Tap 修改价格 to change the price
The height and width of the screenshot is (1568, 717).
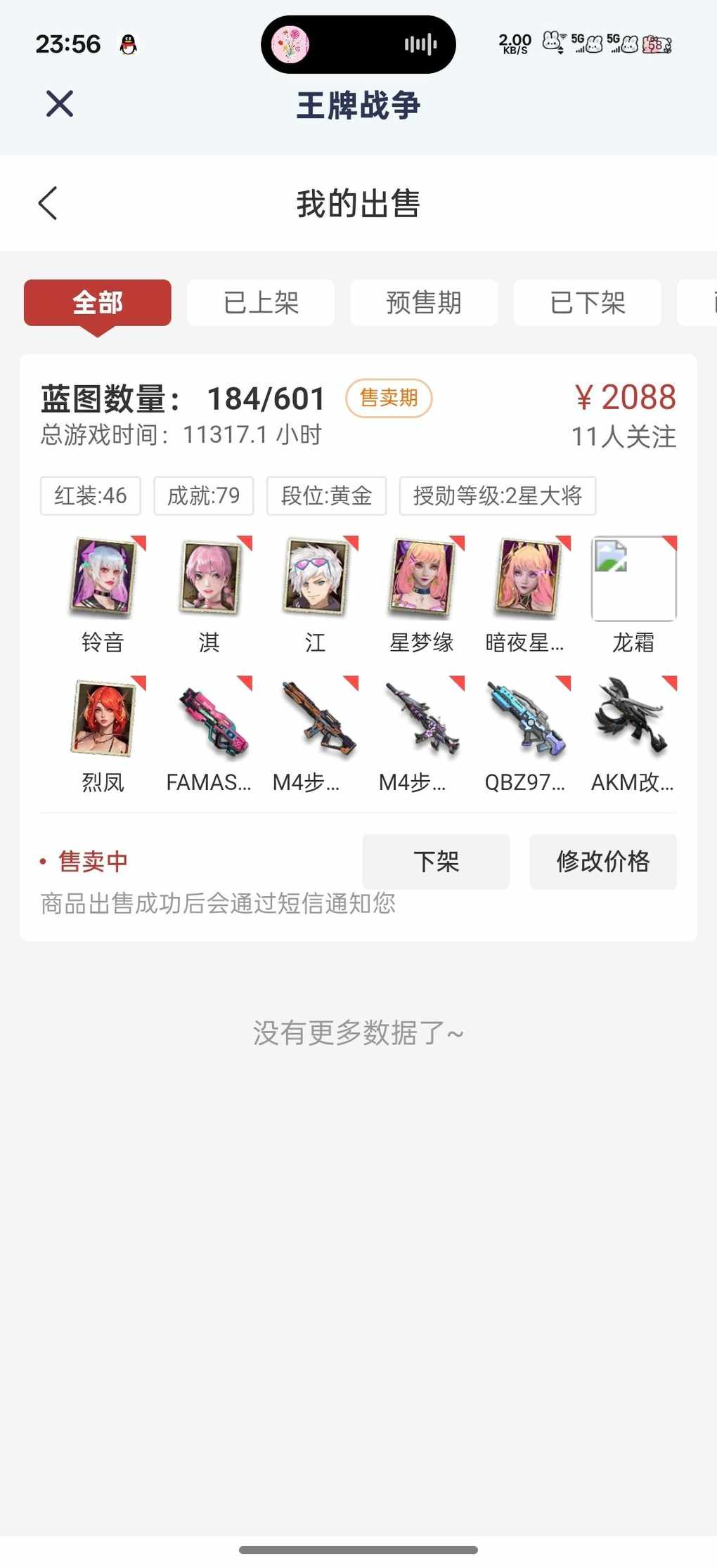click(x=603, y=862)
